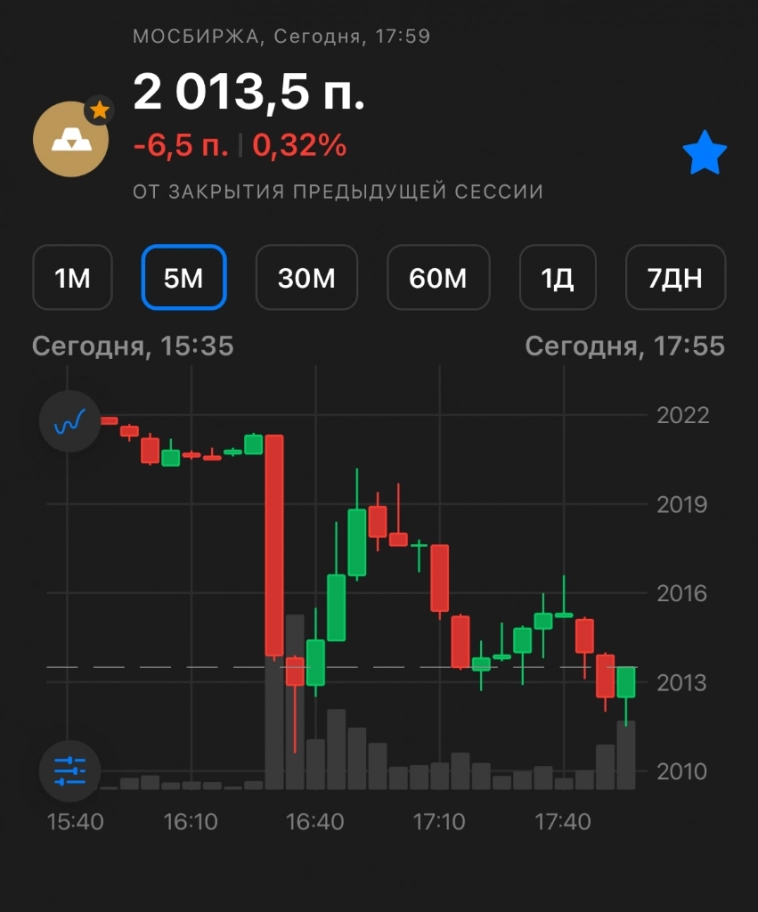Choose the 30М chart interval
The image size is (758, 912).
[307, 278]
